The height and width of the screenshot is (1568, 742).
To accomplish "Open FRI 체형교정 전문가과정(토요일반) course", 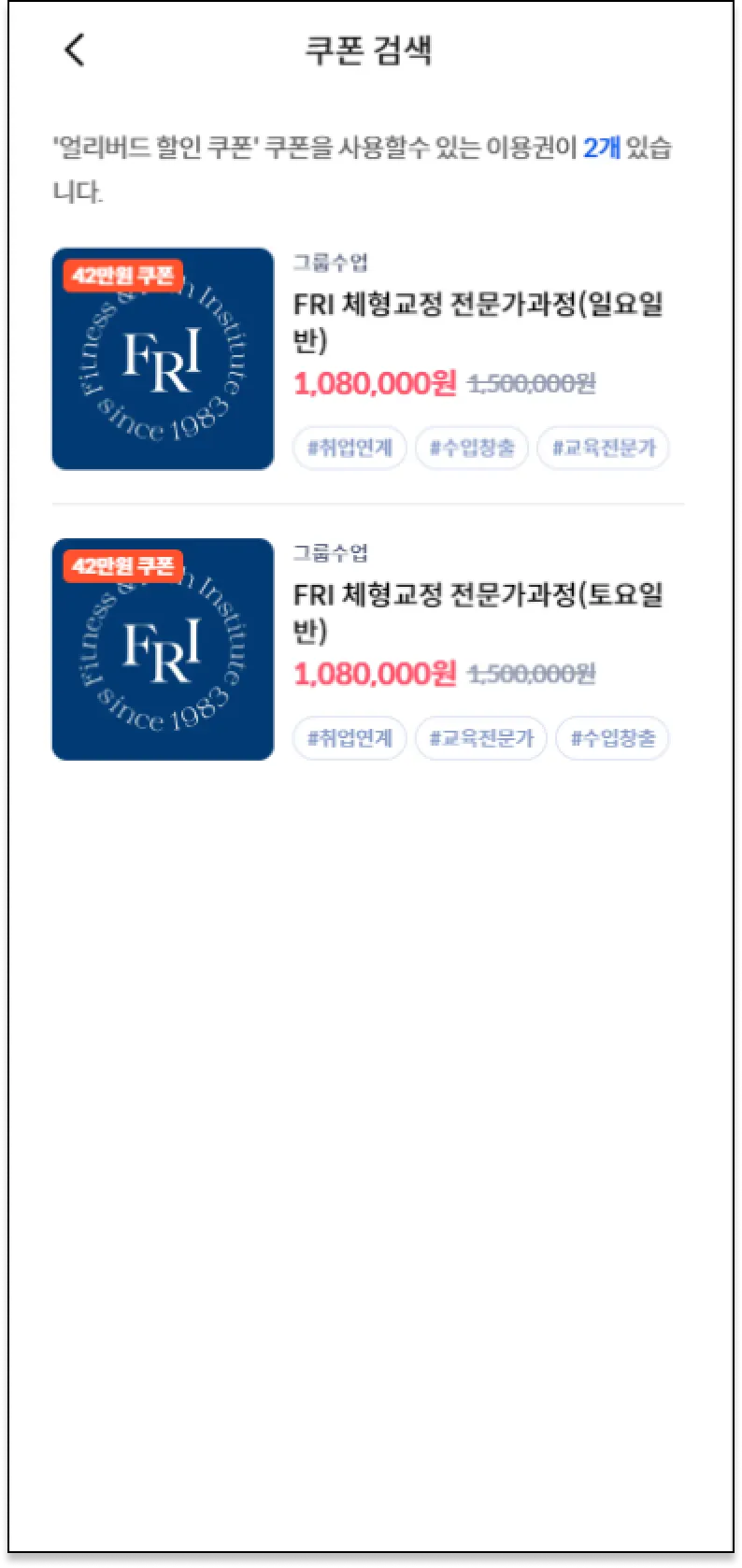I will coord(478,611).
